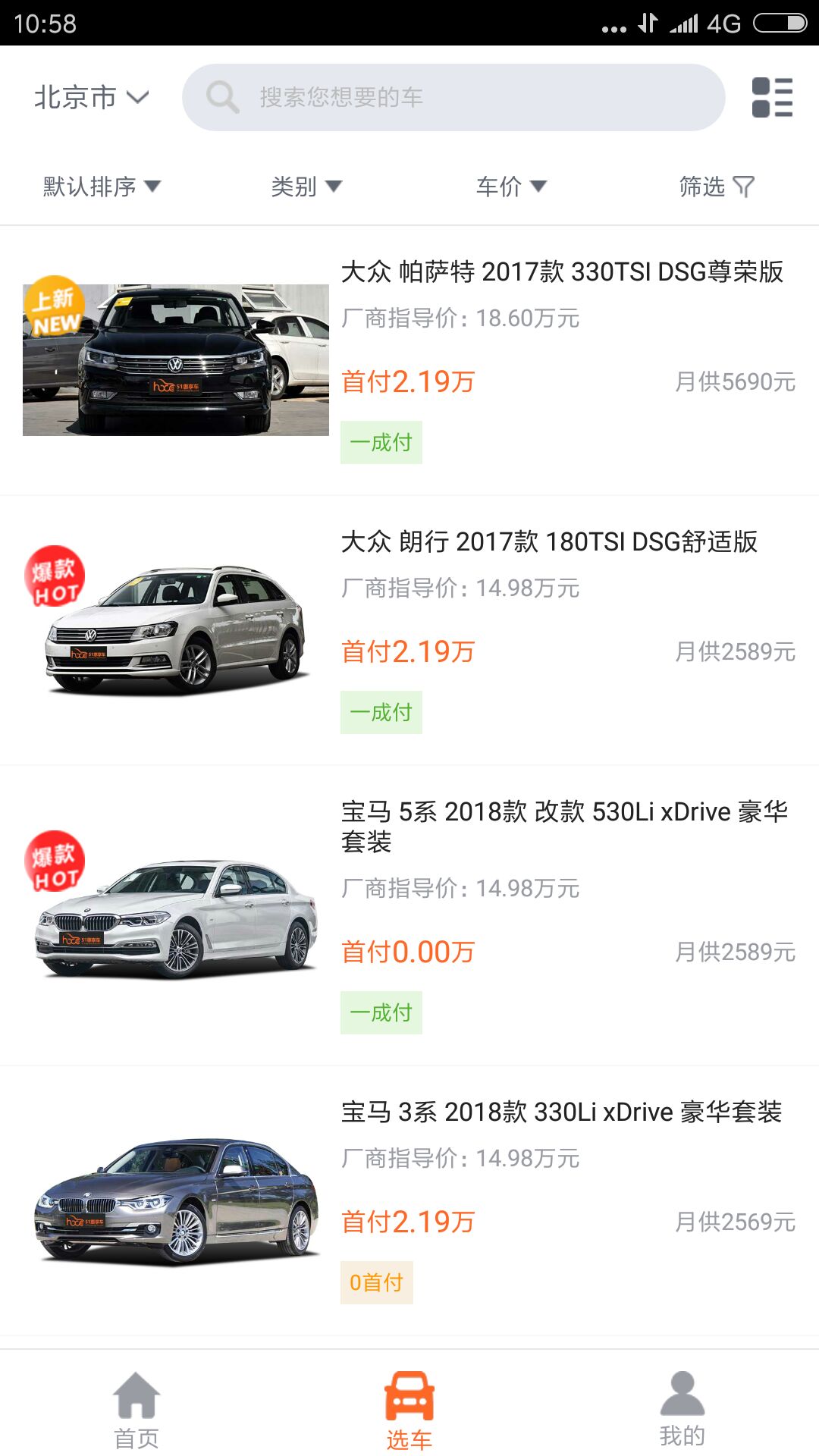The image size is (819, 1456).
Task: Select the 选车 tab
Action: point(409,1410)
